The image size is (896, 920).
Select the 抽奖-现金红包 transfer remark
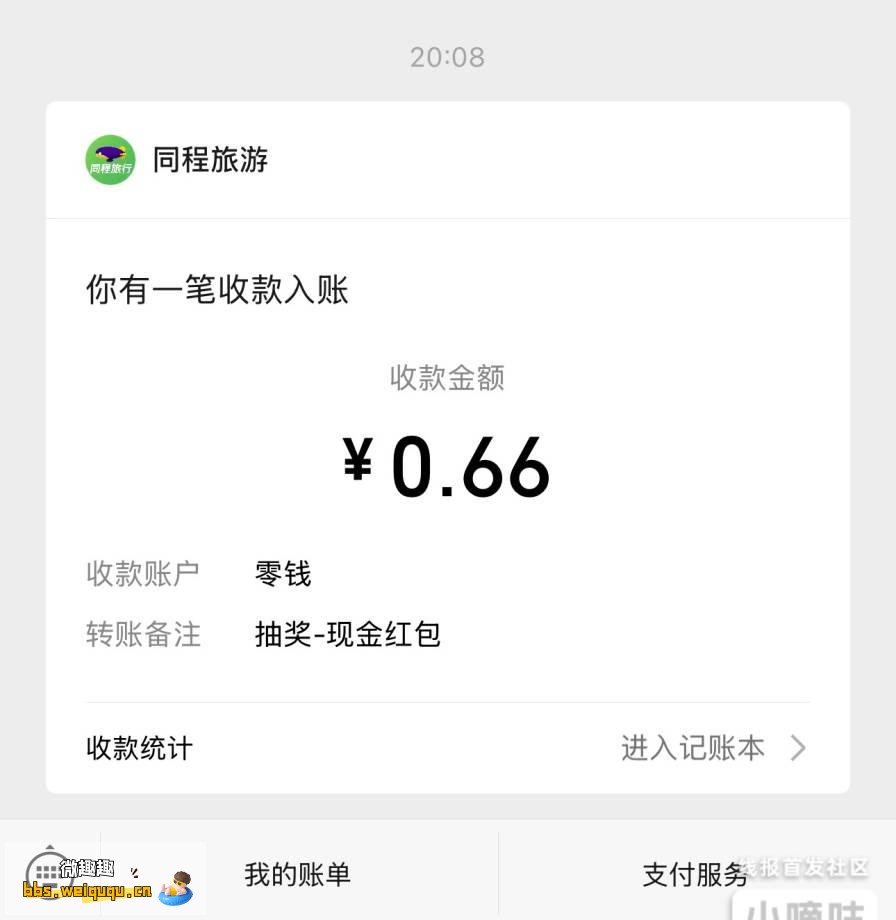pyautogui.click(x=347, y=634)
